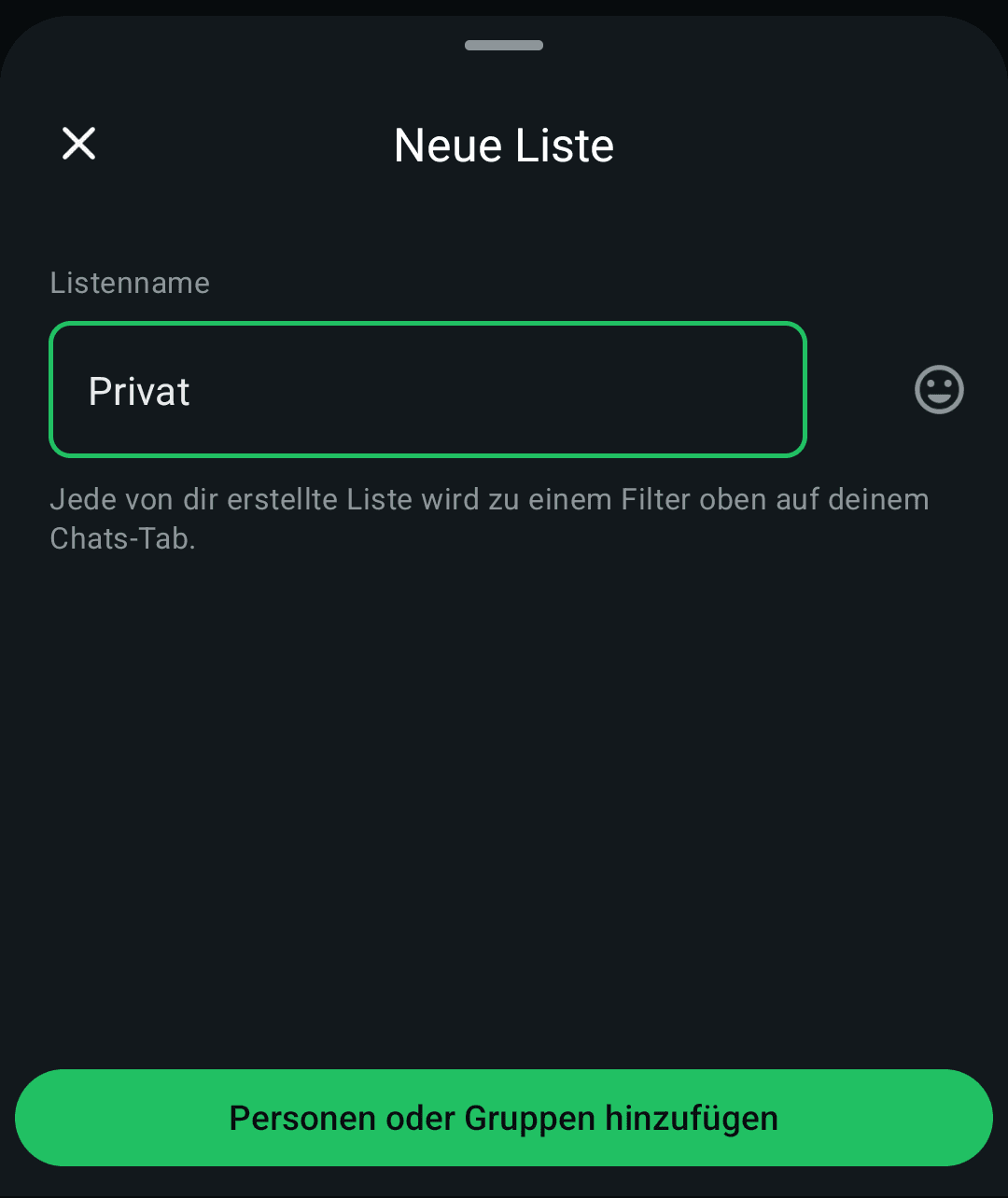Tap the green-bordered text field

pos(427,390)
